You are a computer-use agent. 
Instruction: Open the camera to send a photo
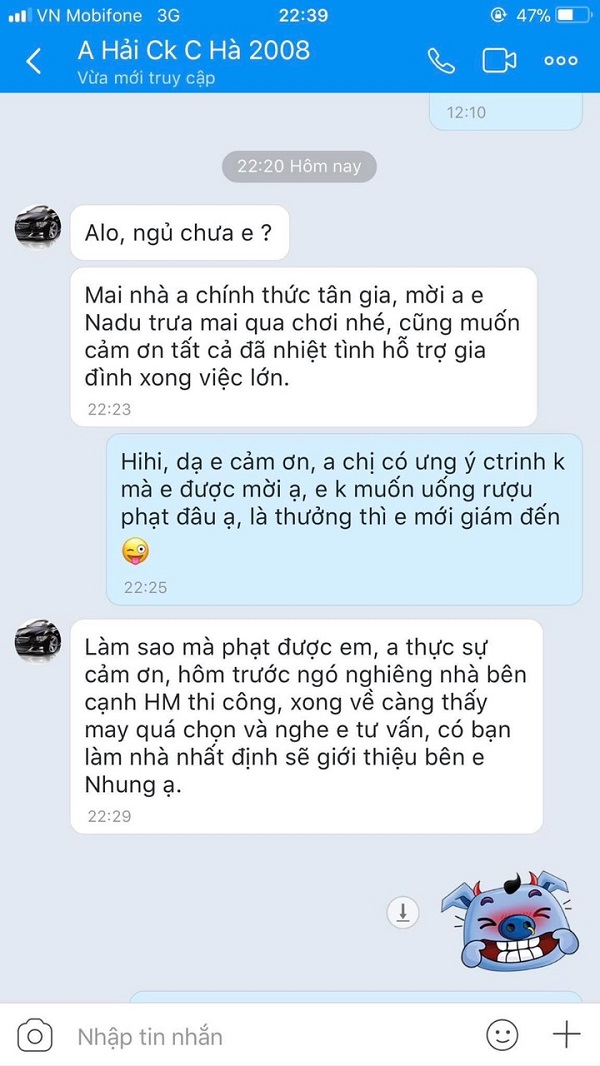(35, 1034)
